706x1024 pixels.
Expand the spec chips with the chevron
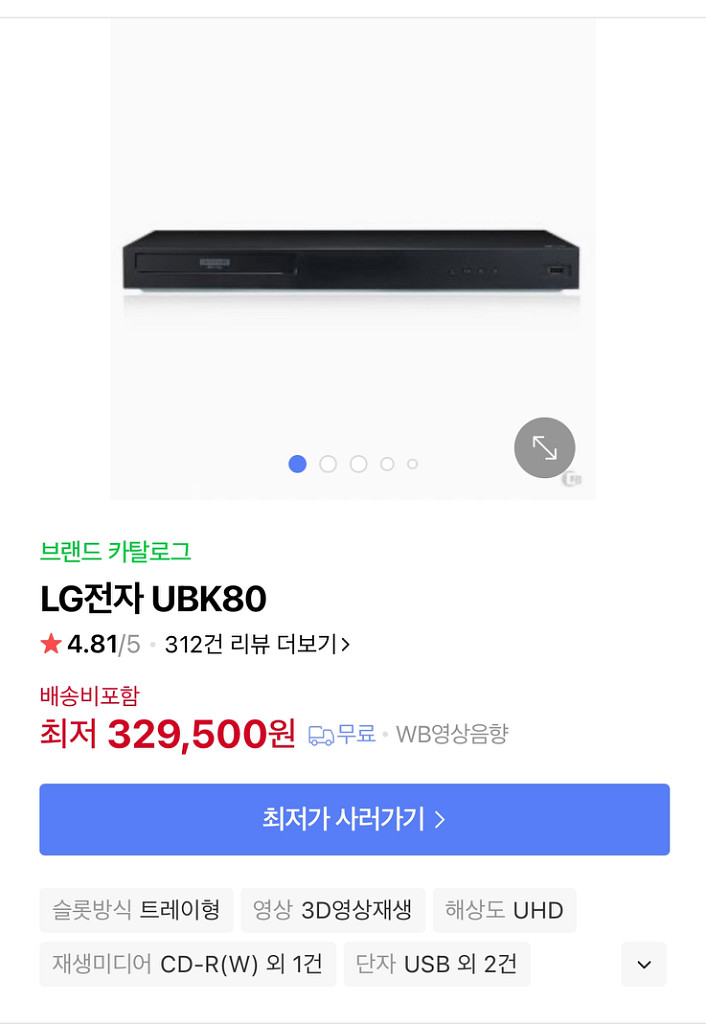[644, 964]
